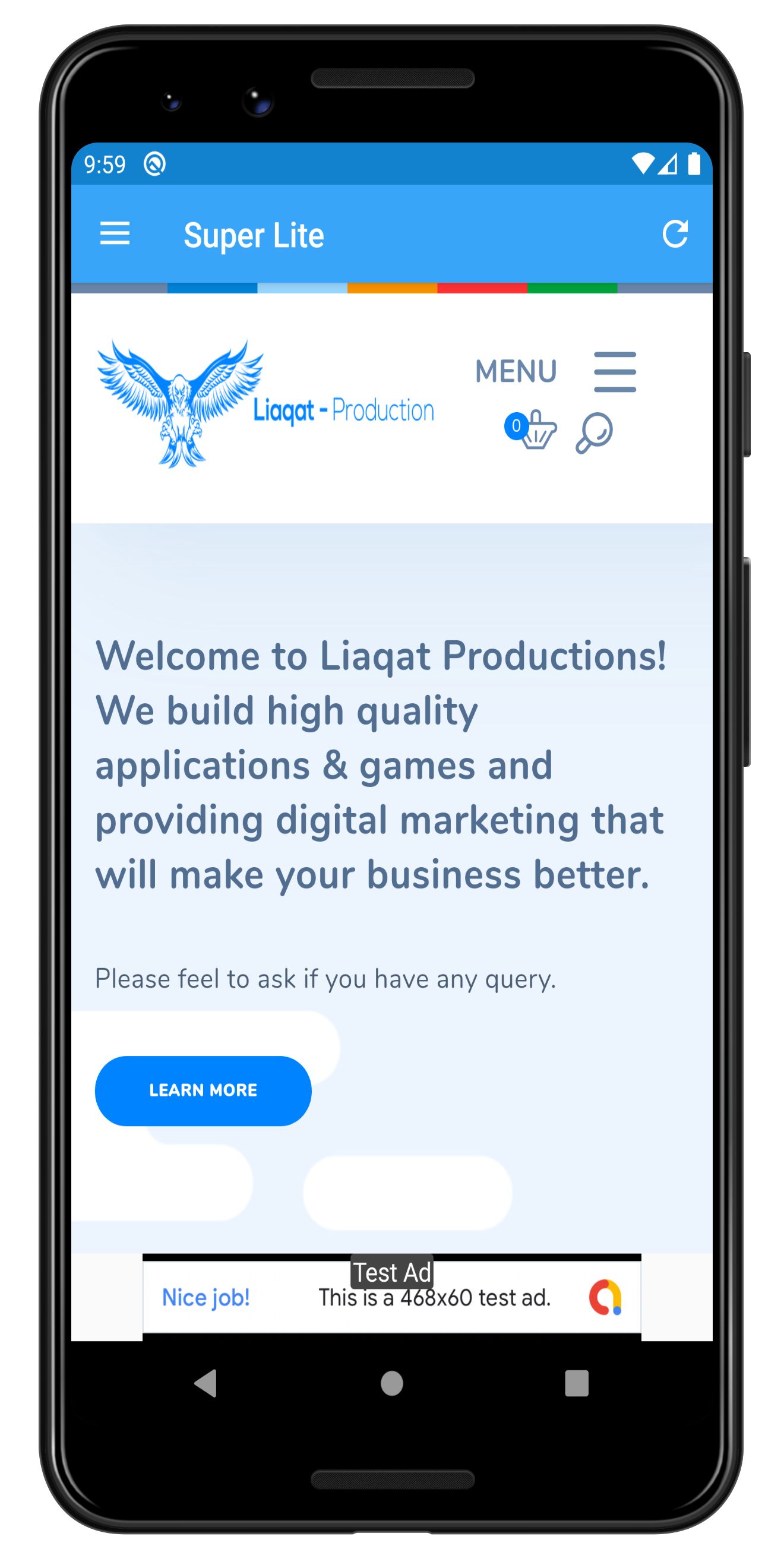Screen dimensions: 784x1568
Task: Reload the page with the refresh icon
Action: [675, 235]
